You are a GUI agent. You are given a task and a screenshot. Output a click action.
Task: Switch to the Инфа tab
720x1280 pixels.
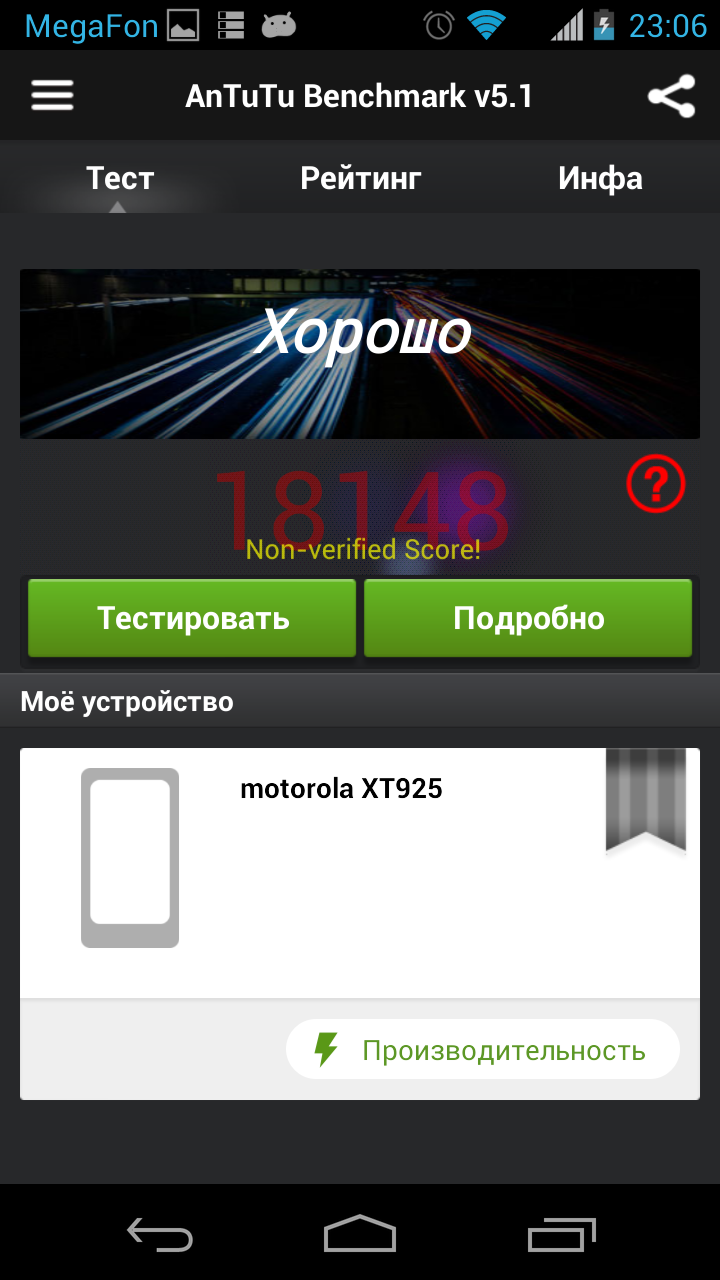click(x=600, y=179)
